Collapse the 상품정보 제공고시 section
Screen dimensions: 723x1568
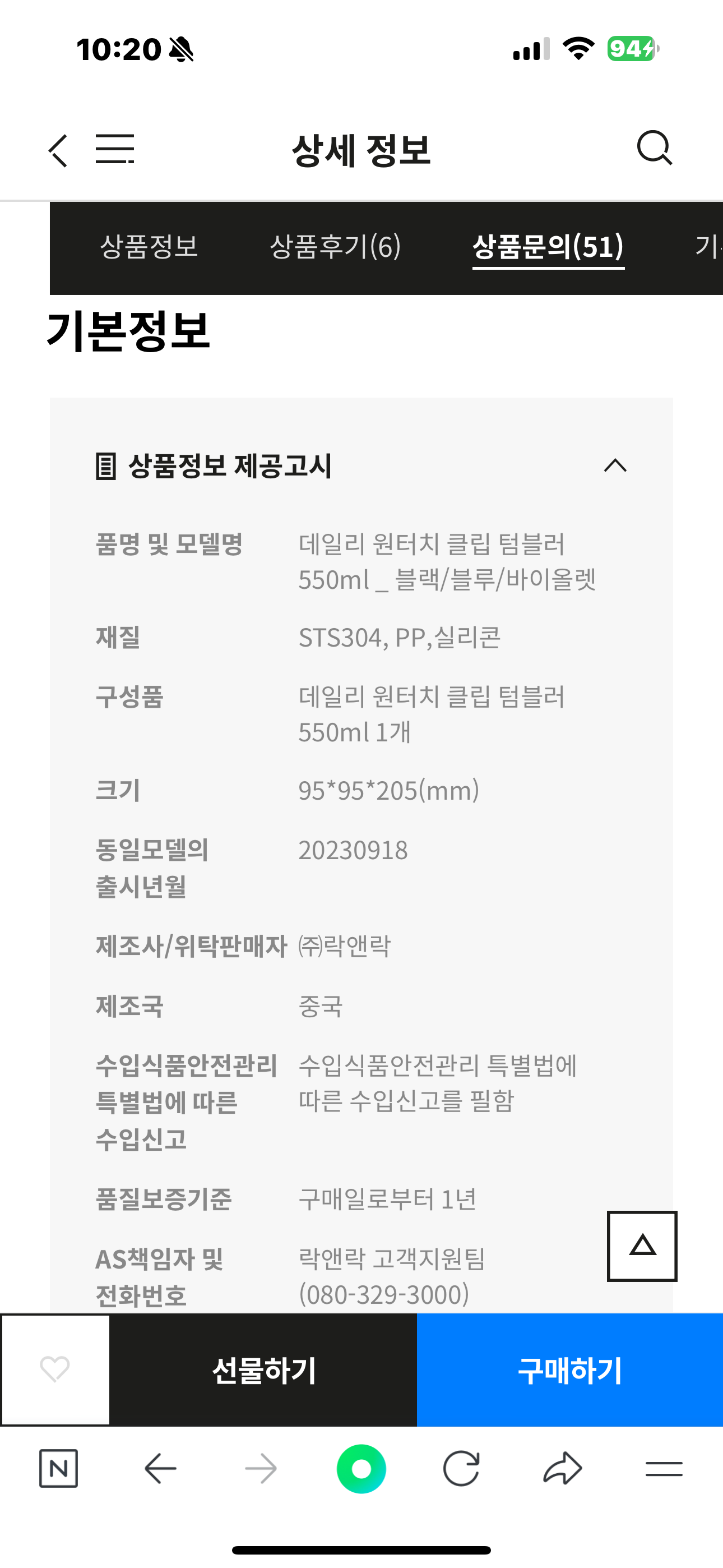[x=615, y=465]
